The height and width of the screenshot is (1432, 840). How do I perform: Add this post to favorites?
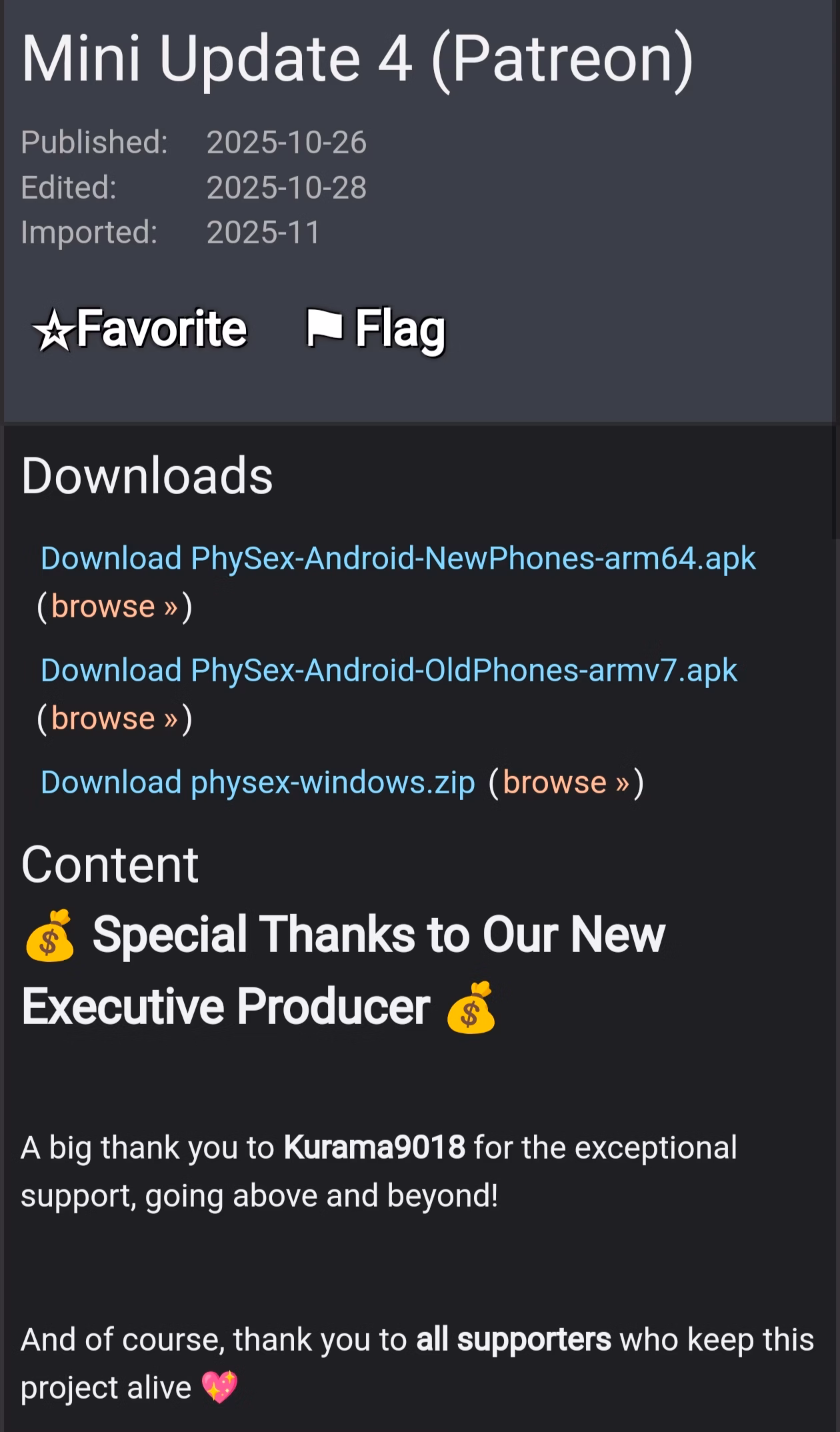140,329
